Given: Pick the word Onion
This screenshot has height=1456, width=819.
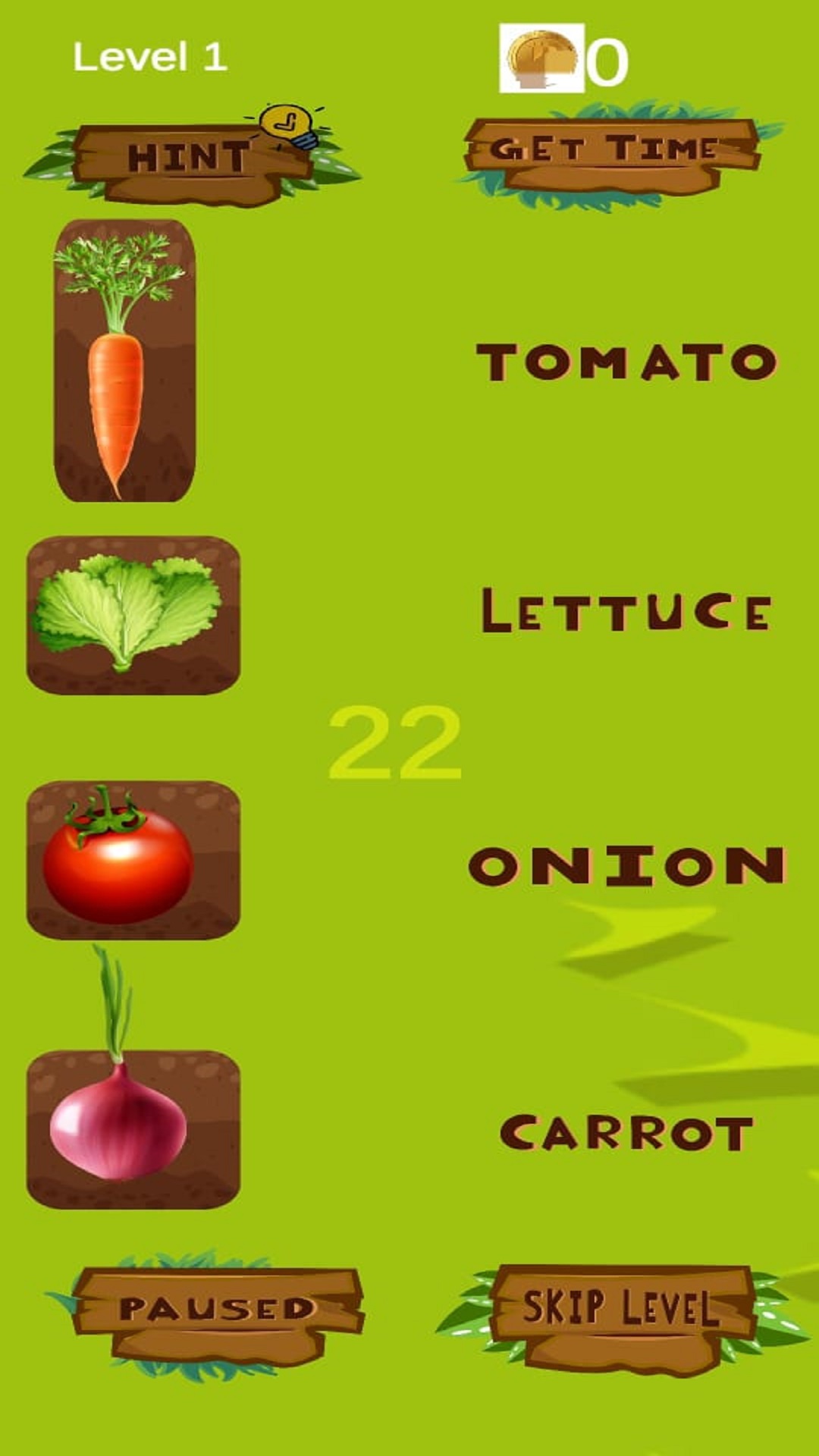Looking at the screenshot, I should point(626,865).
